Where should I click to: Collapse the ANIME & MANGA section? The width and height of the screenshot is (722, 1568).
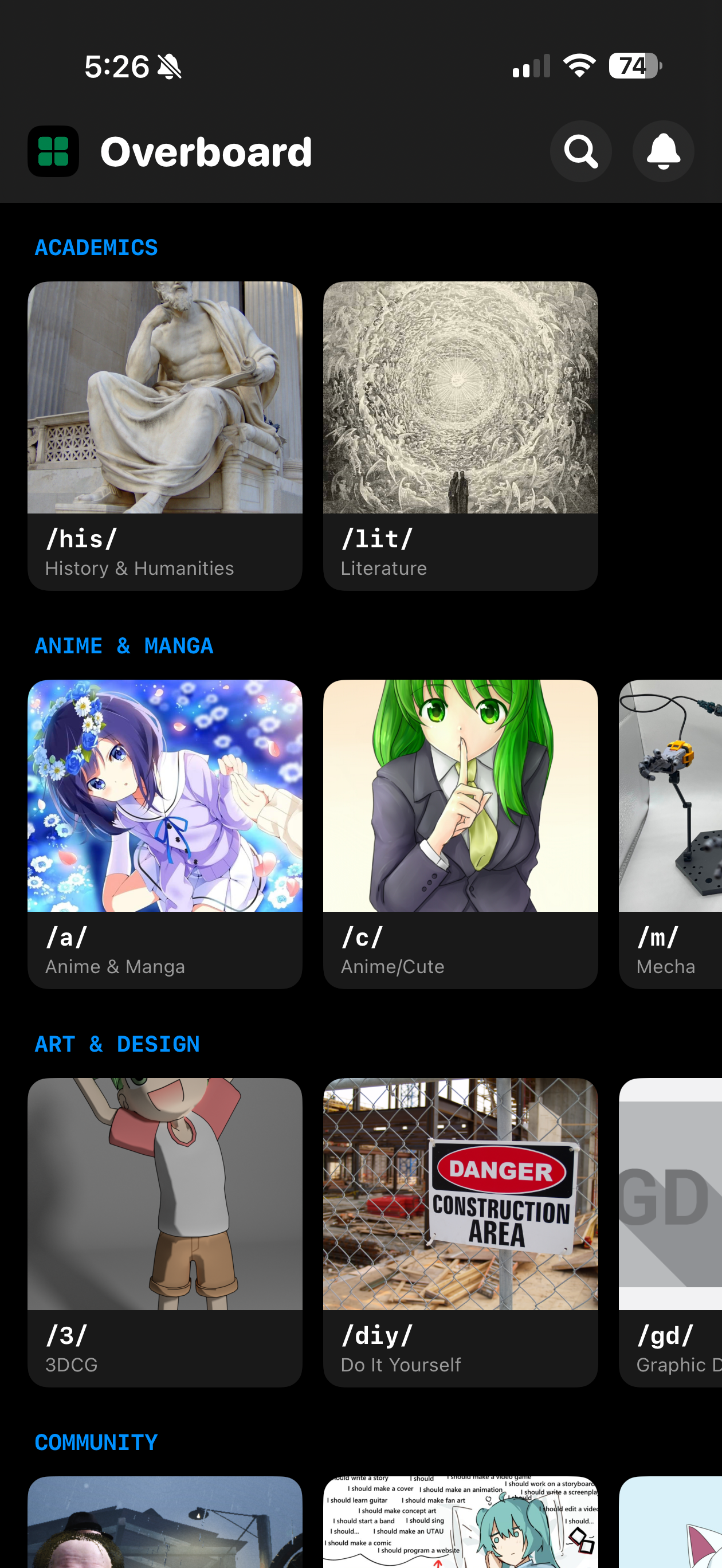[124, 646]
